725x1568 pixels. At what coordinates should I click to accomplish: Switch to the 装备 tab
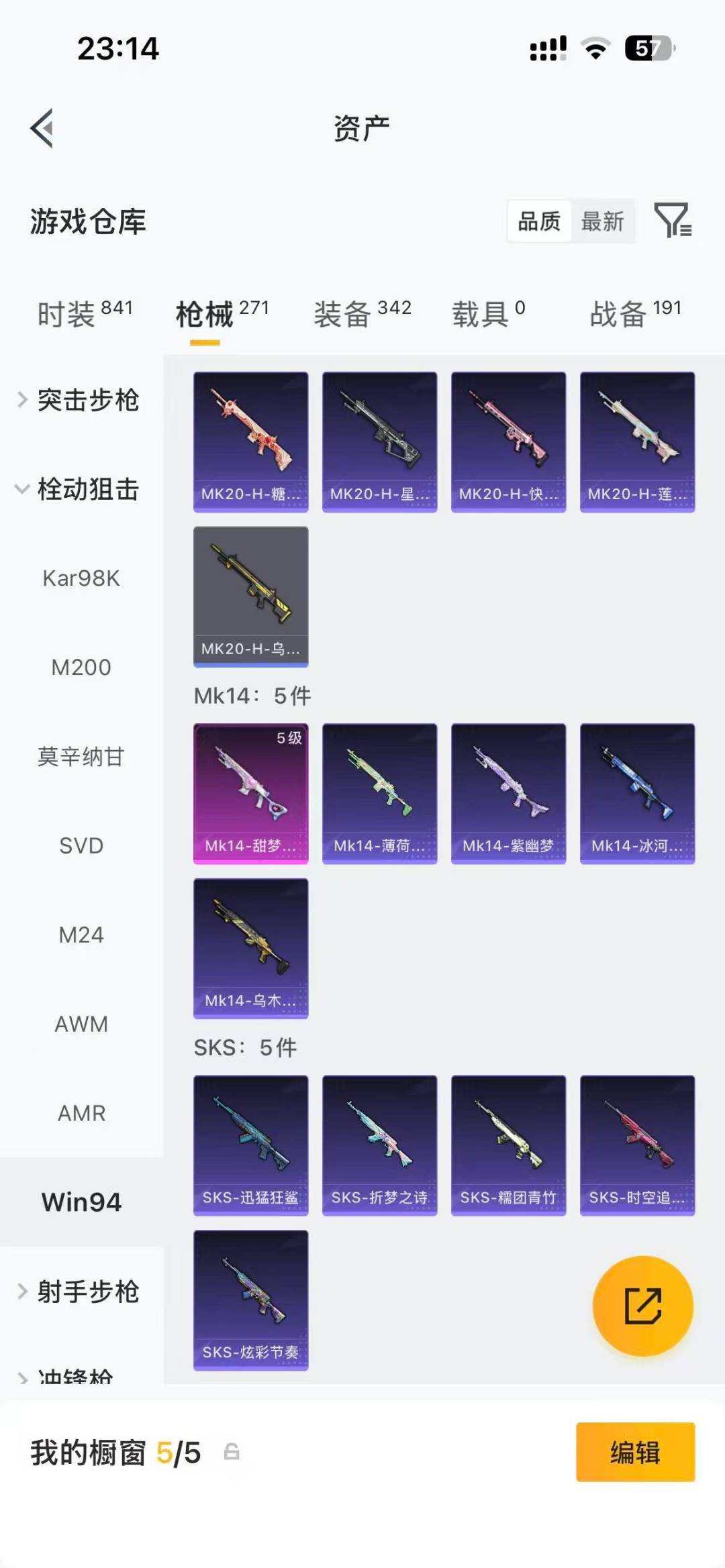click(362, 313)
